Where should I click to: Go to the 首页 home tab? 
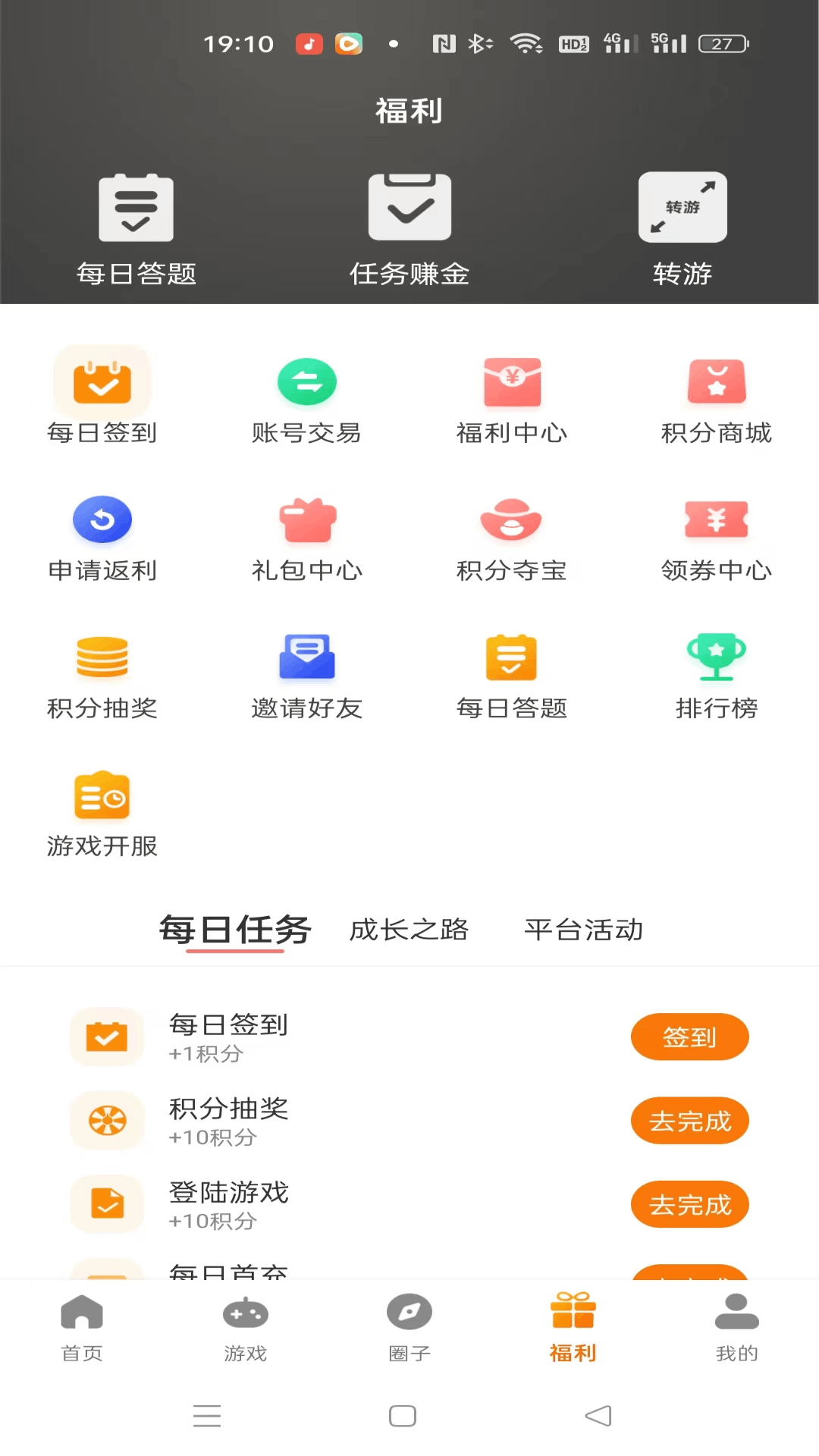pyautogui.click(x=82, y=1327)
